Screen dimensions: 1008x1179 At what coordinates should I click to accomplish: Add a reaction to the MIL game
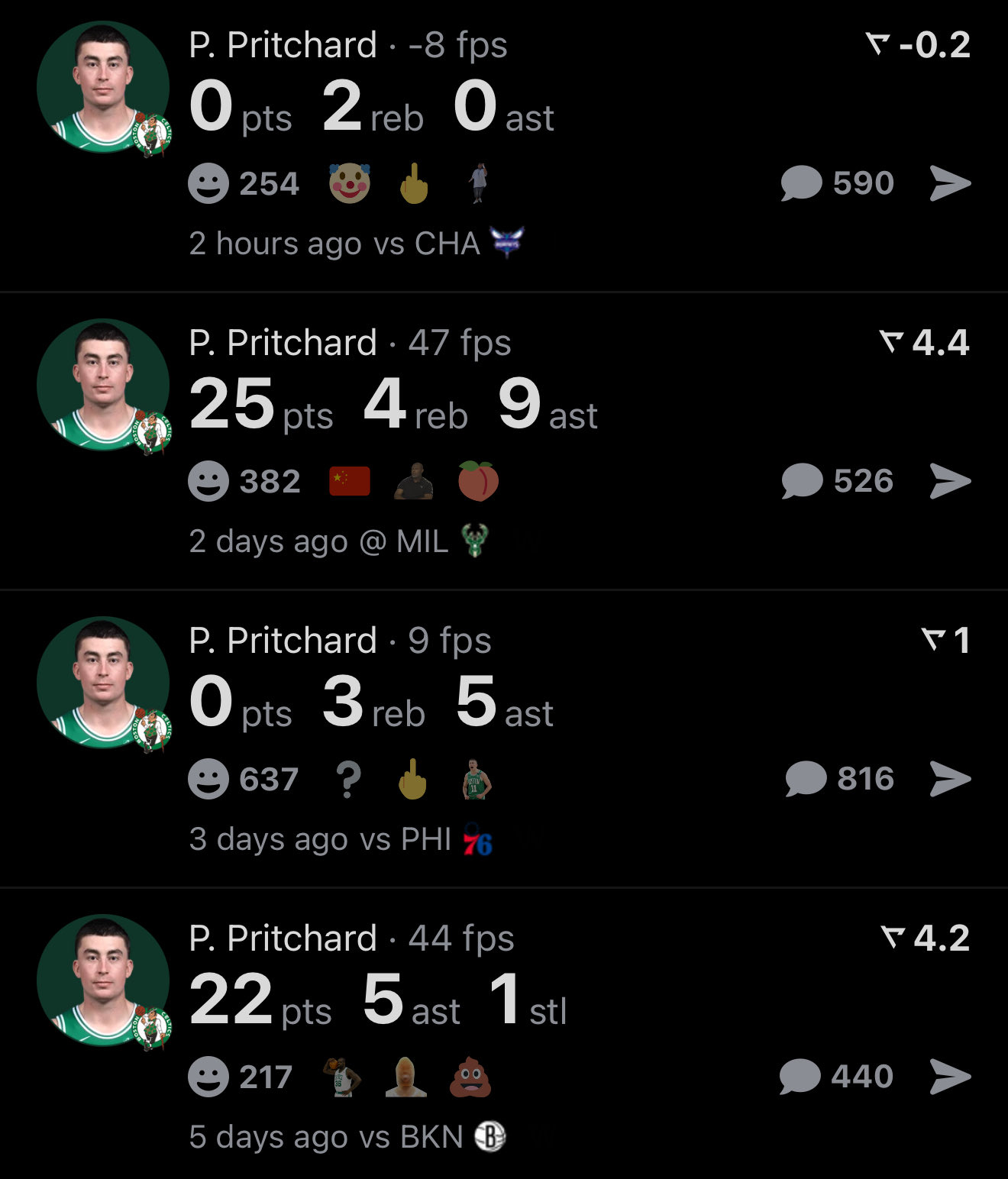coord(208,482)
